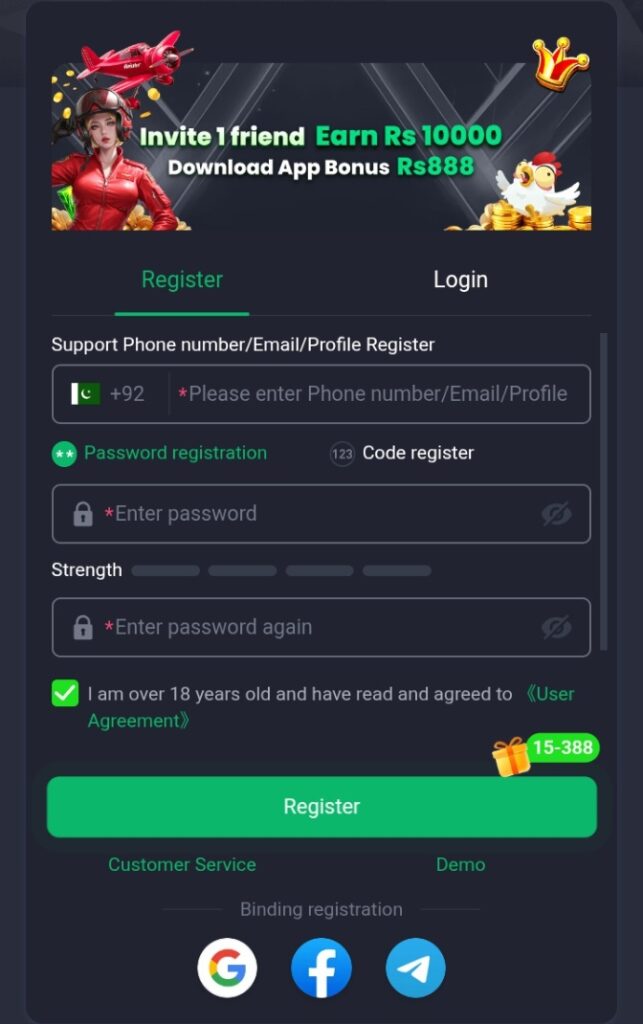Tap the green Register button
This screenshot has width=643, height=1024.
pos(321,807)
